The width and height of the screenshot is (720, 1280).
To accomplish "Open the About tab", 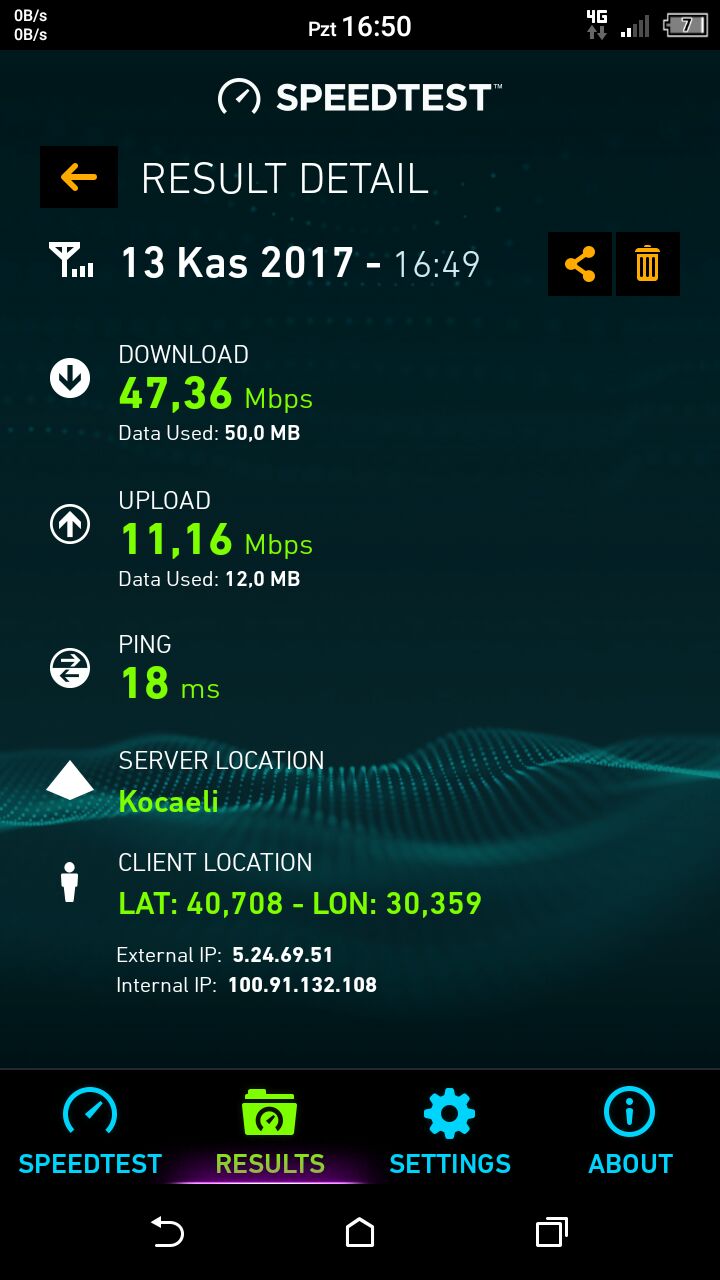I will pyautogui.click(x=630, y=1132).
